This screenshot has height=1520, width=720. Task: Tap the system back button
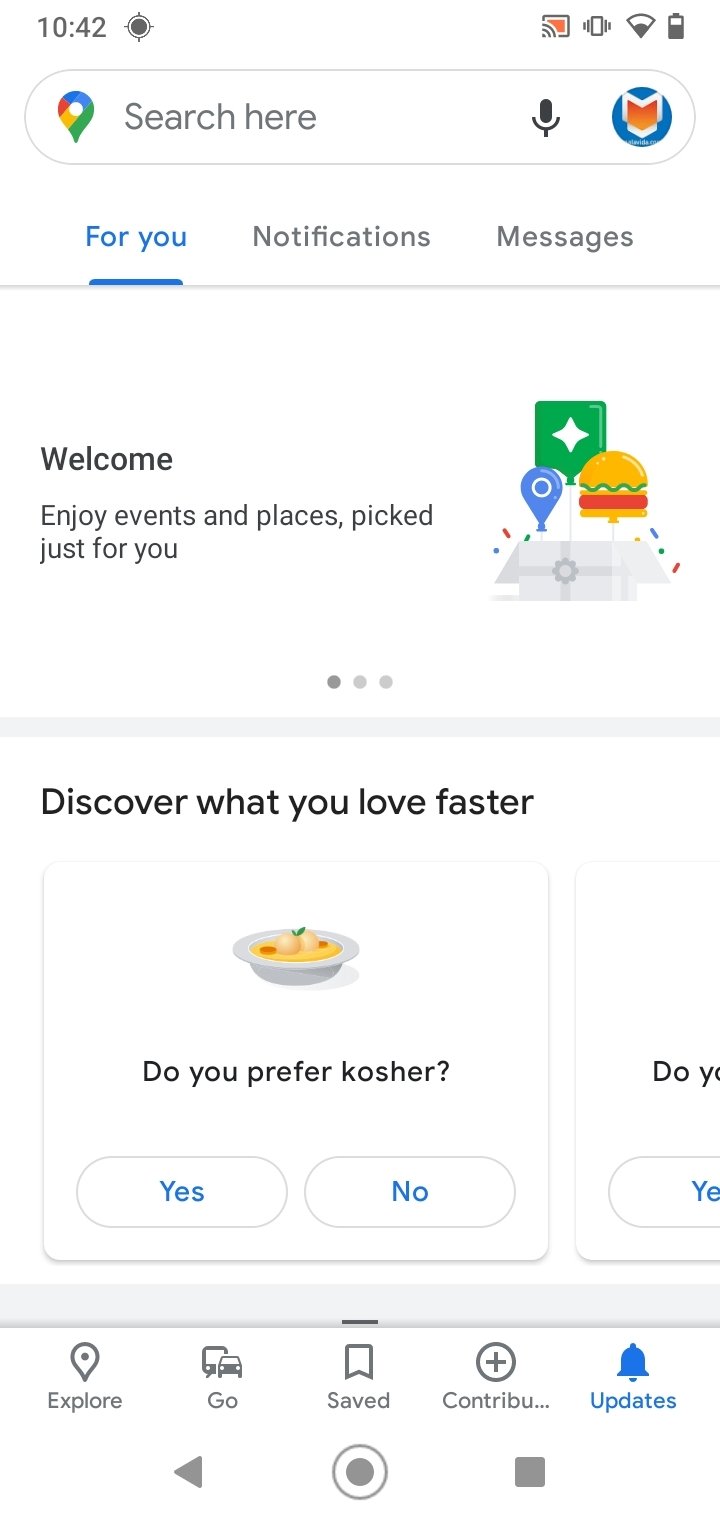click(x=188, y=1471)
